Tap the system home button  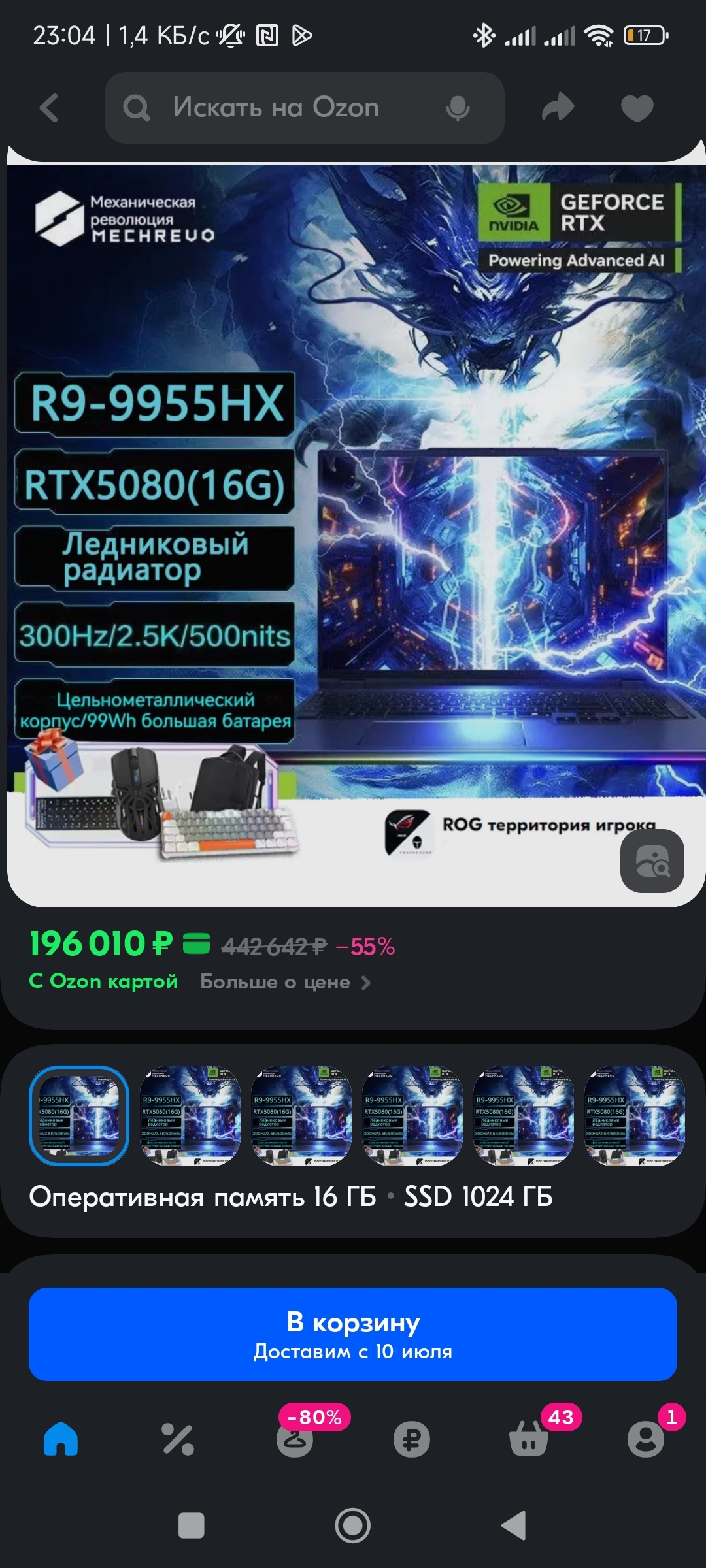click(x=353, y=1526)
